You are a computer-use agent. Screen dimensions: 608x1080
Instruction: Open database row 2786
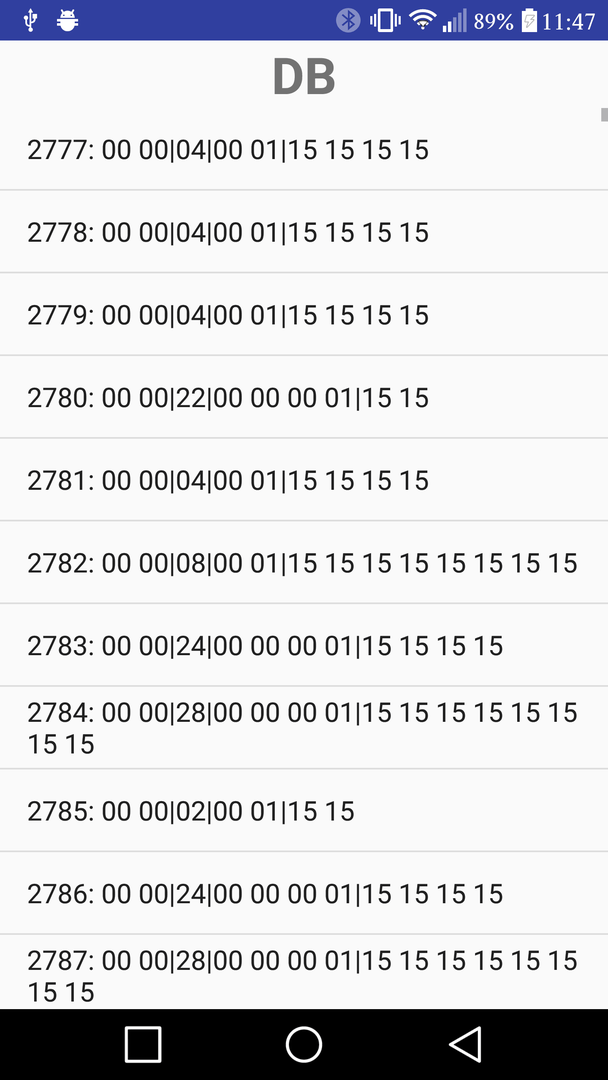coord(304,893)
